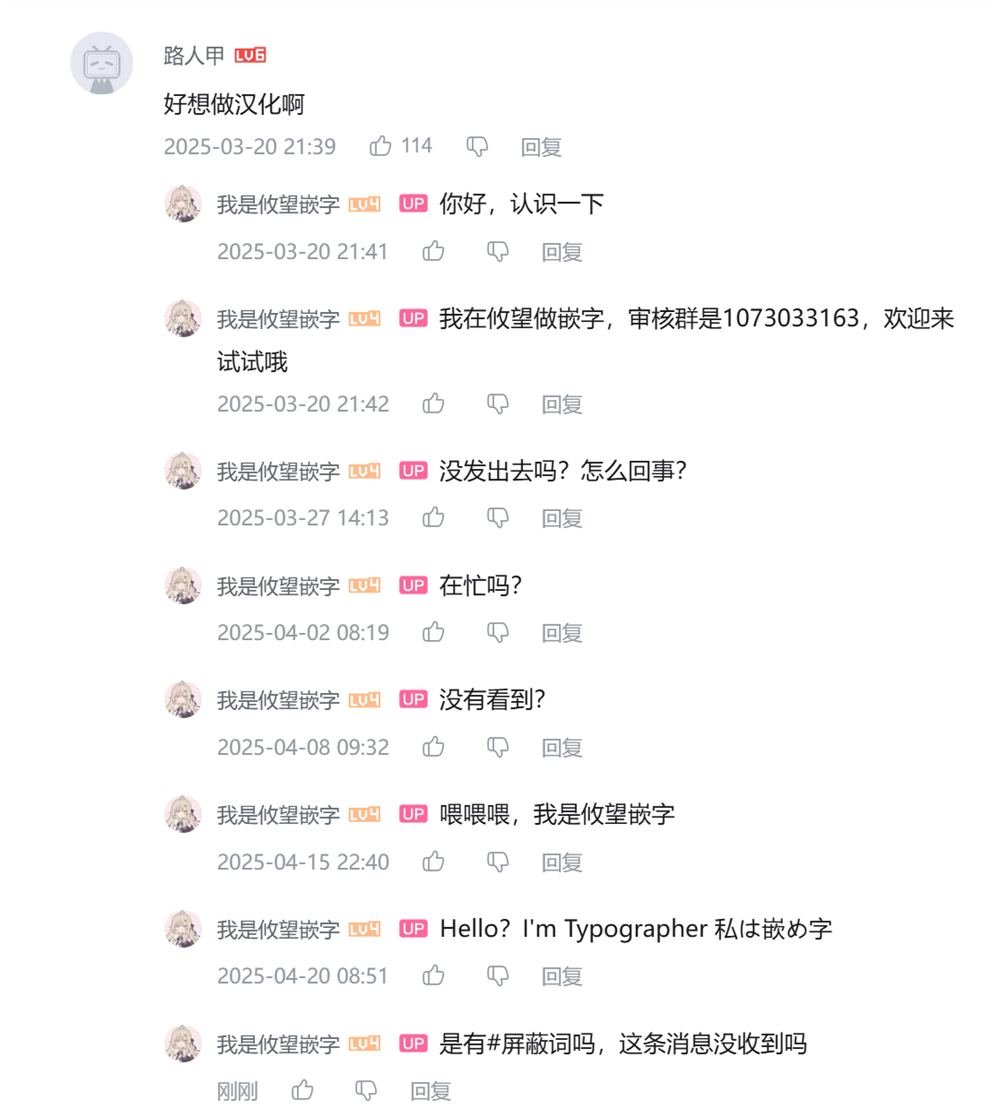
Task: Dislike the reply mentioning 审核群
Action: pyautogui.click(x=497, y=404)
